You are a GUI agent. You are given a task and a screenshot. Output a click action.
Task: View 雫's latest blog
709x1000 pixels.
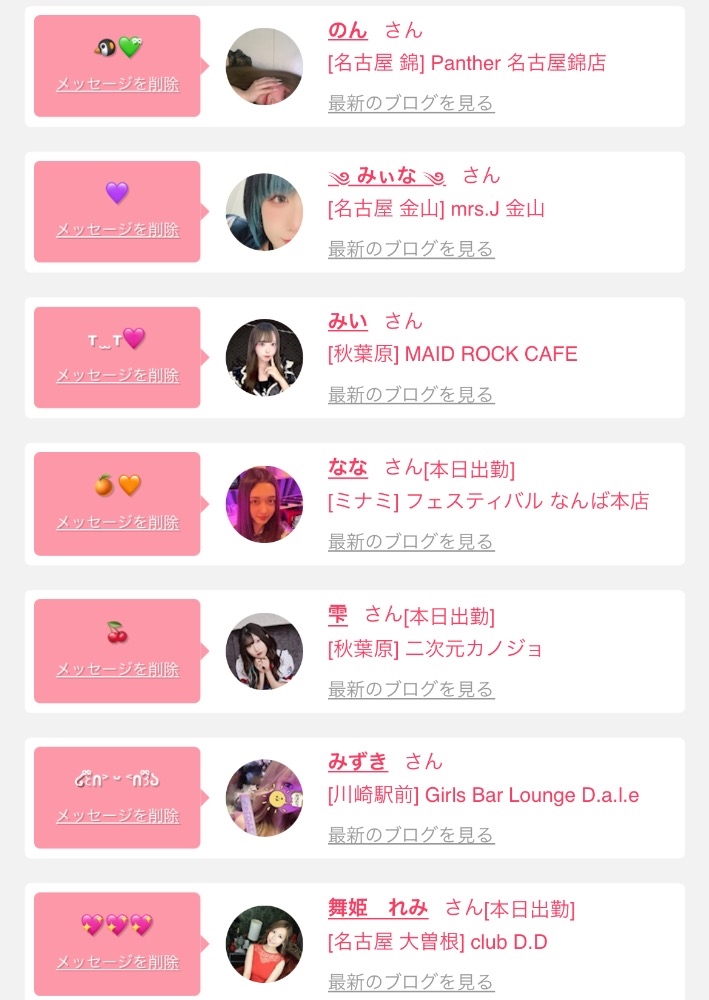(x=411, y=689)
